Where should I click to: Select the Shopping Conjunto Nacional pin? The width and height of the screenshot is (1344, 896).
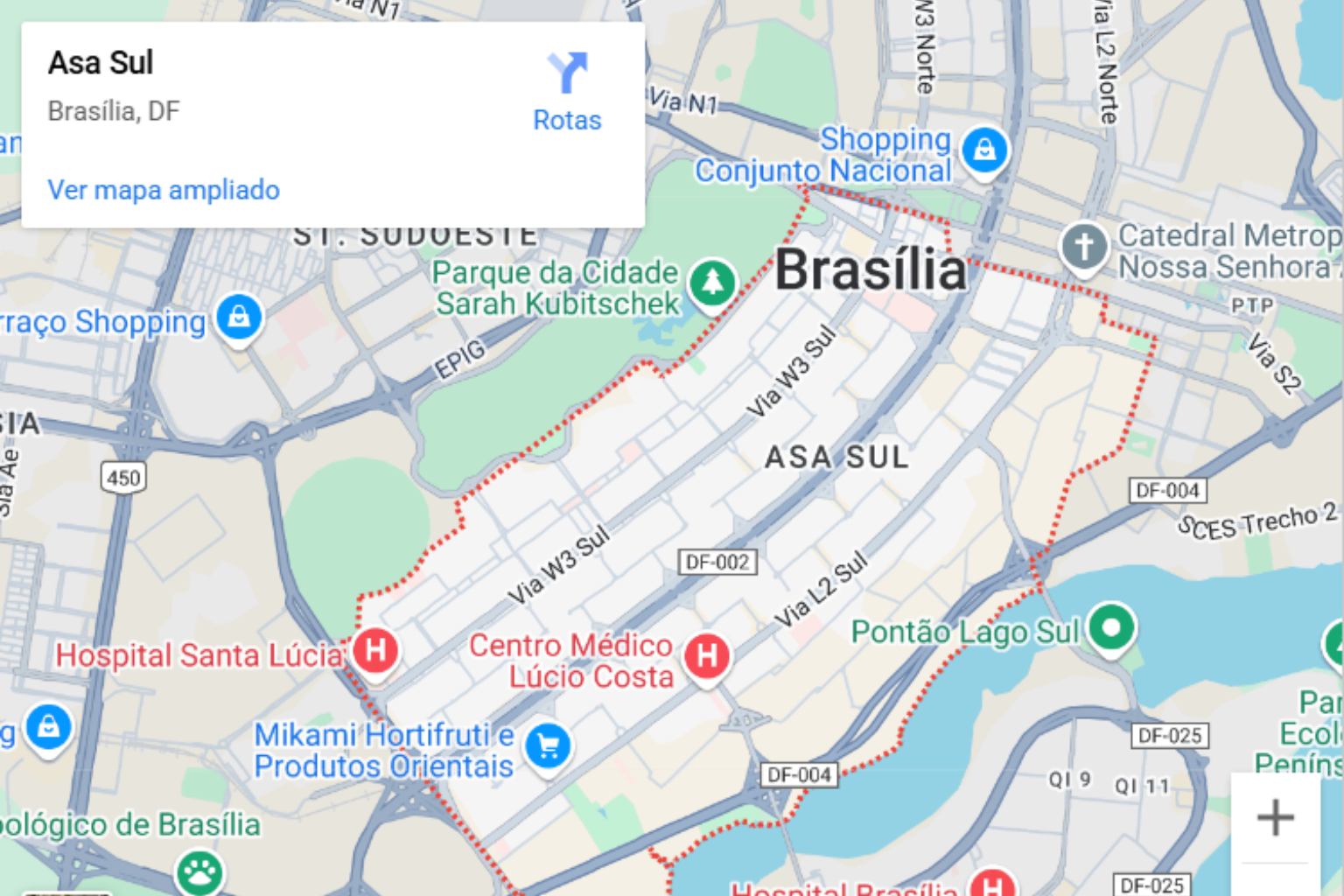coord(984,150)
